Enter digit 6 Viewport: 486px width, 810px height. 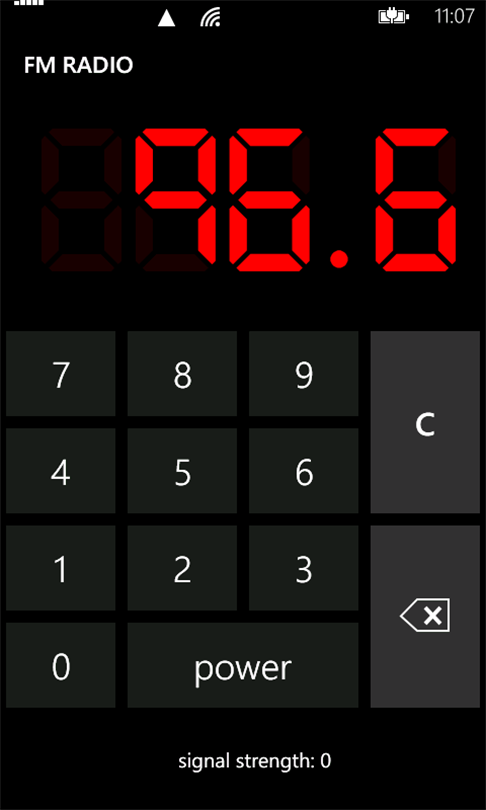click(304, 471)
